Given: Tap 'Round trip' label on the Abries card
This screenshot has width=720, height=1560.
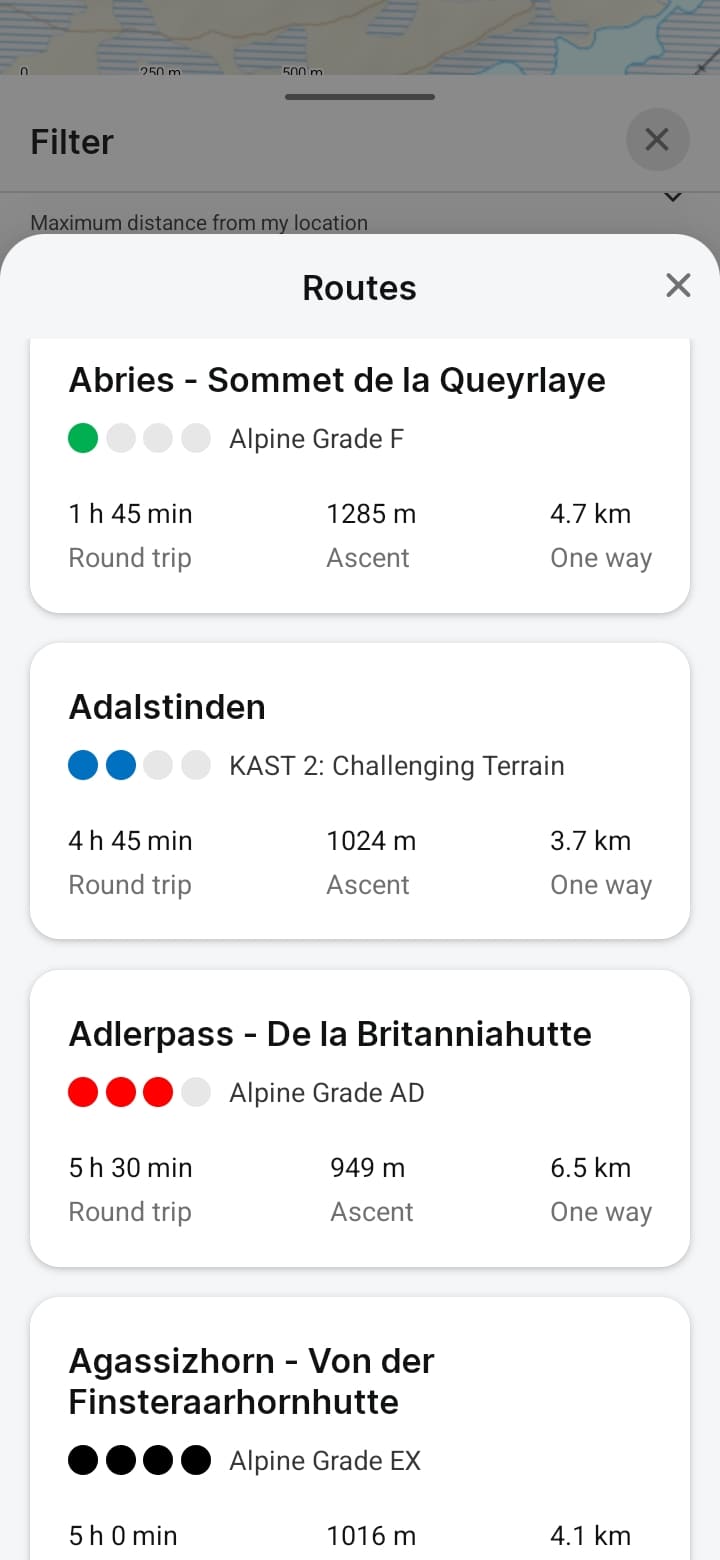Looking at the screenshot, I should coord(130,557).
